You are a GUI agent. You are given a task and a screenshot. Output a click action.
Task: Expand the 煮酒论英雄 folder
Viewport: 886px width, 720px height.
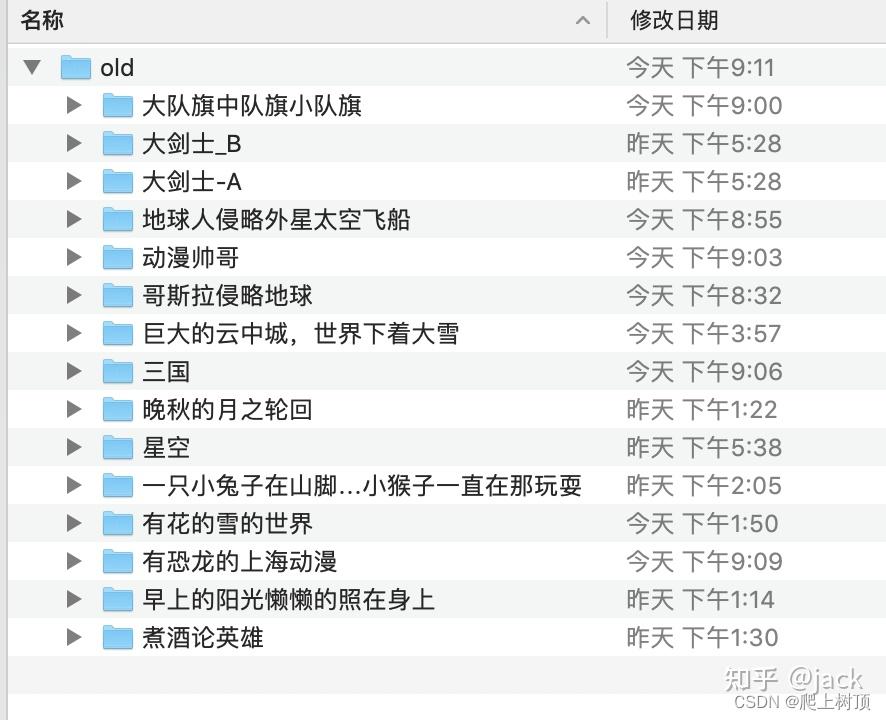[x=73, y=638]
